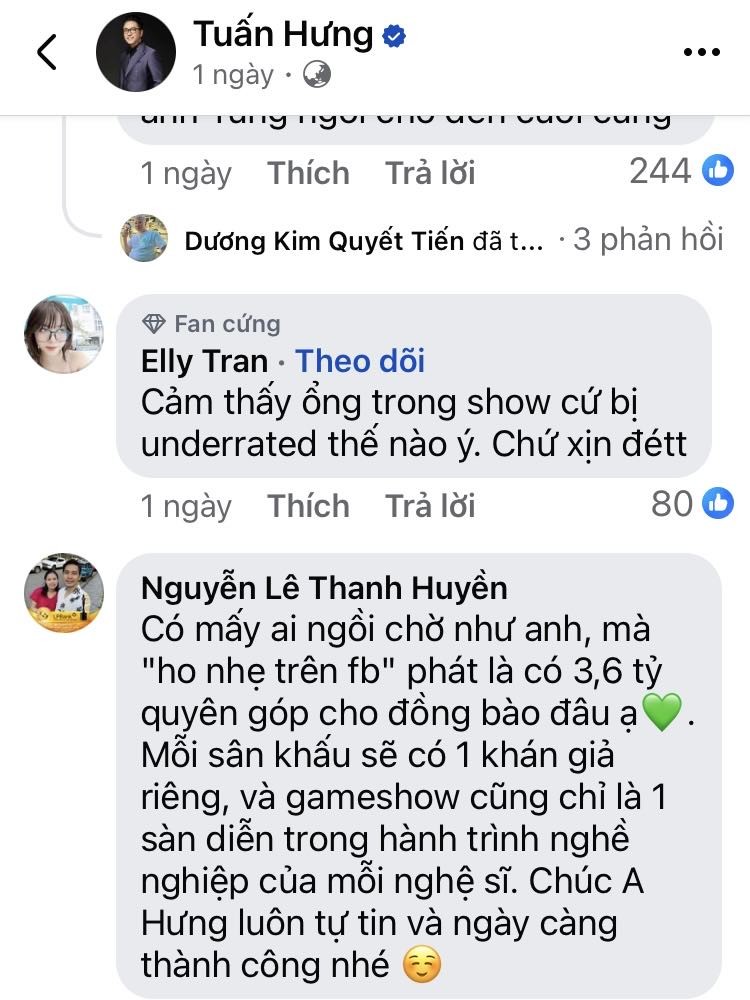Open Tuấn Hưng's profile picture
The image size is (750, 1000).
click(x=137, y=46)
